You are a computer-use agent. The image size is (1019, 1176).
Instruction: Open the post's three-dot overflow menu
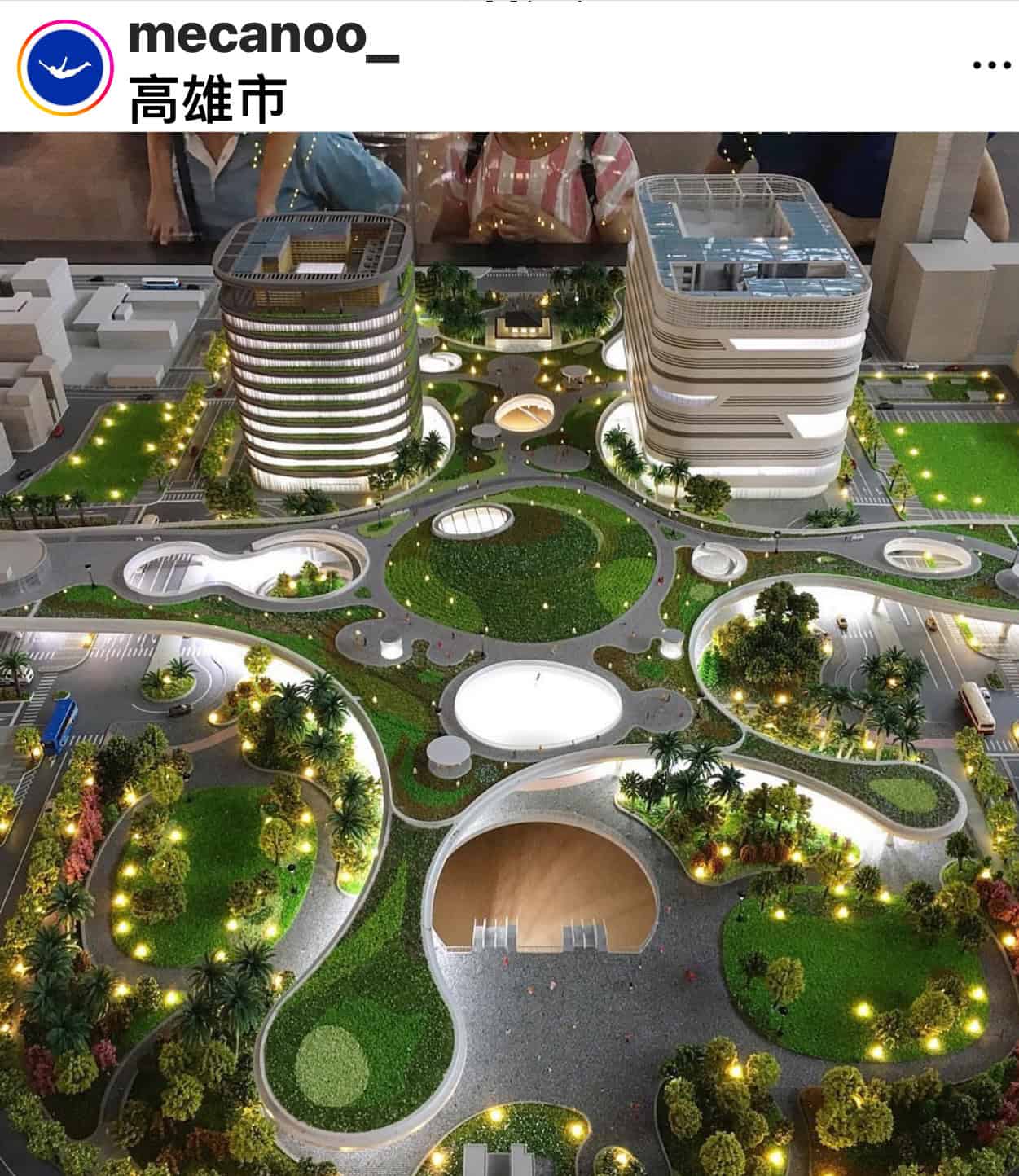[990, 65]
